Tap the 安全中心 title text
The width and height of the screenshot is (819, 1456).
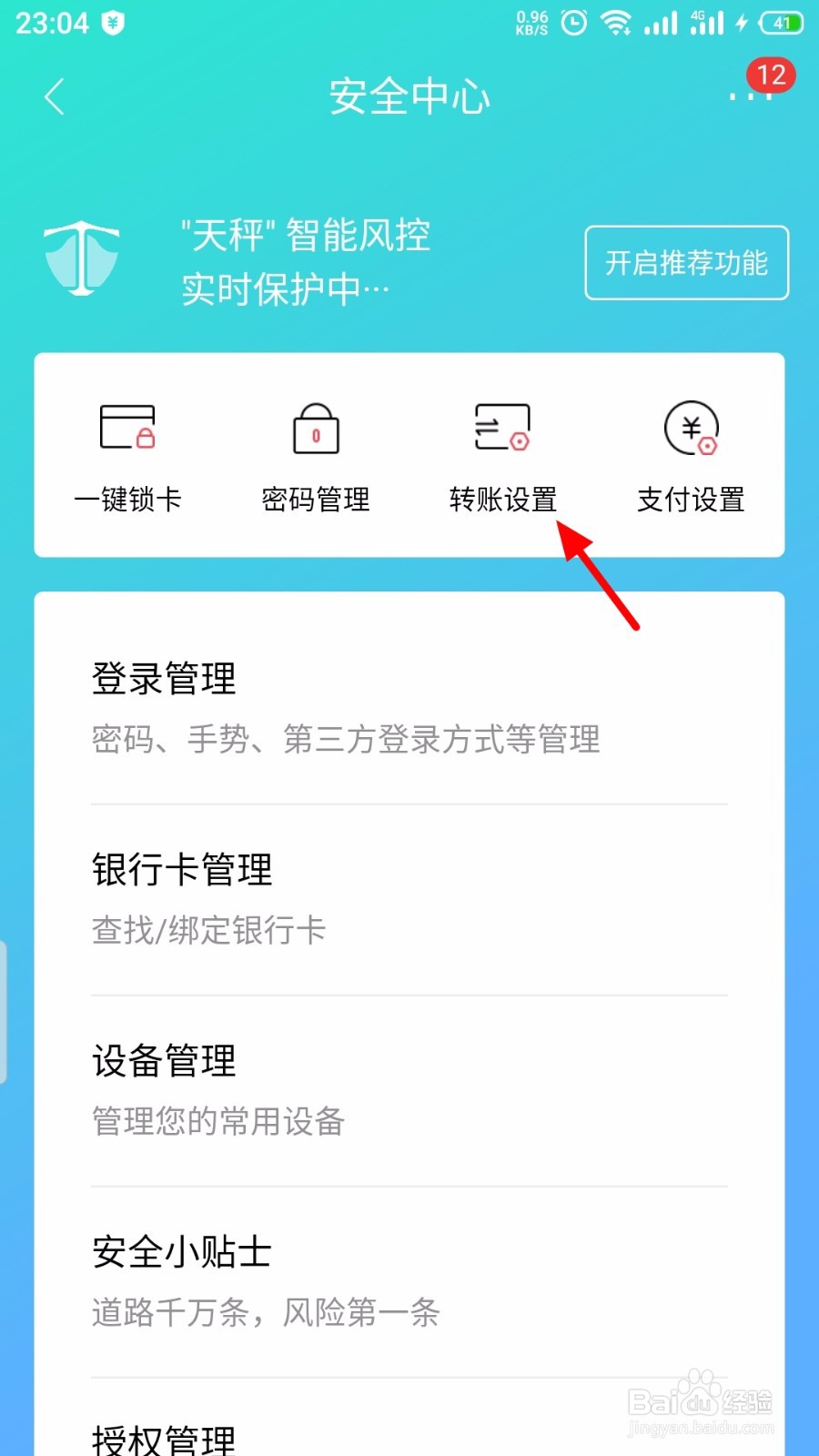point(411,97)
